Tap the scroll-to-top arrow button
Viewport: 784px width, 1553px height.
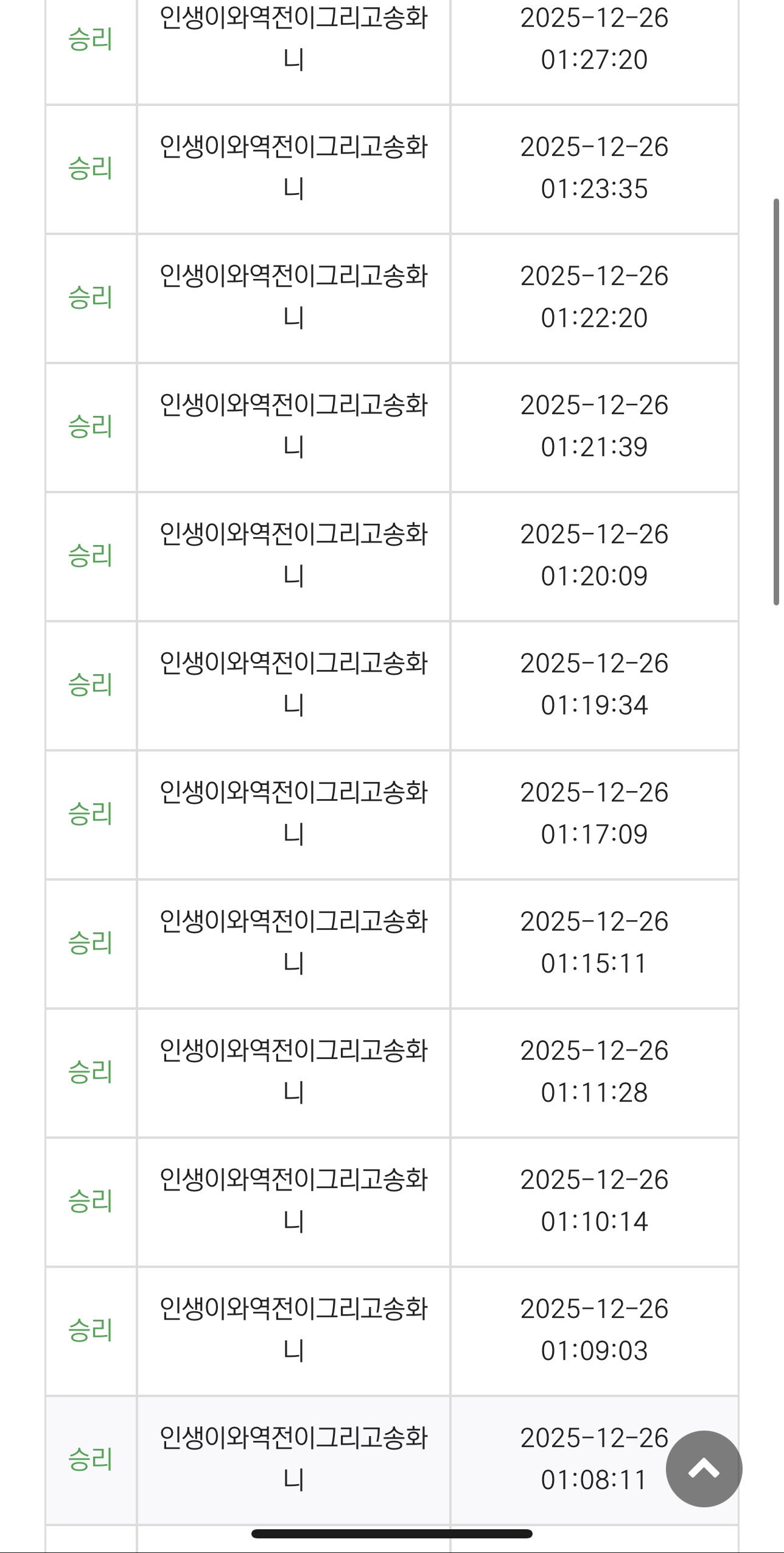704,1468
